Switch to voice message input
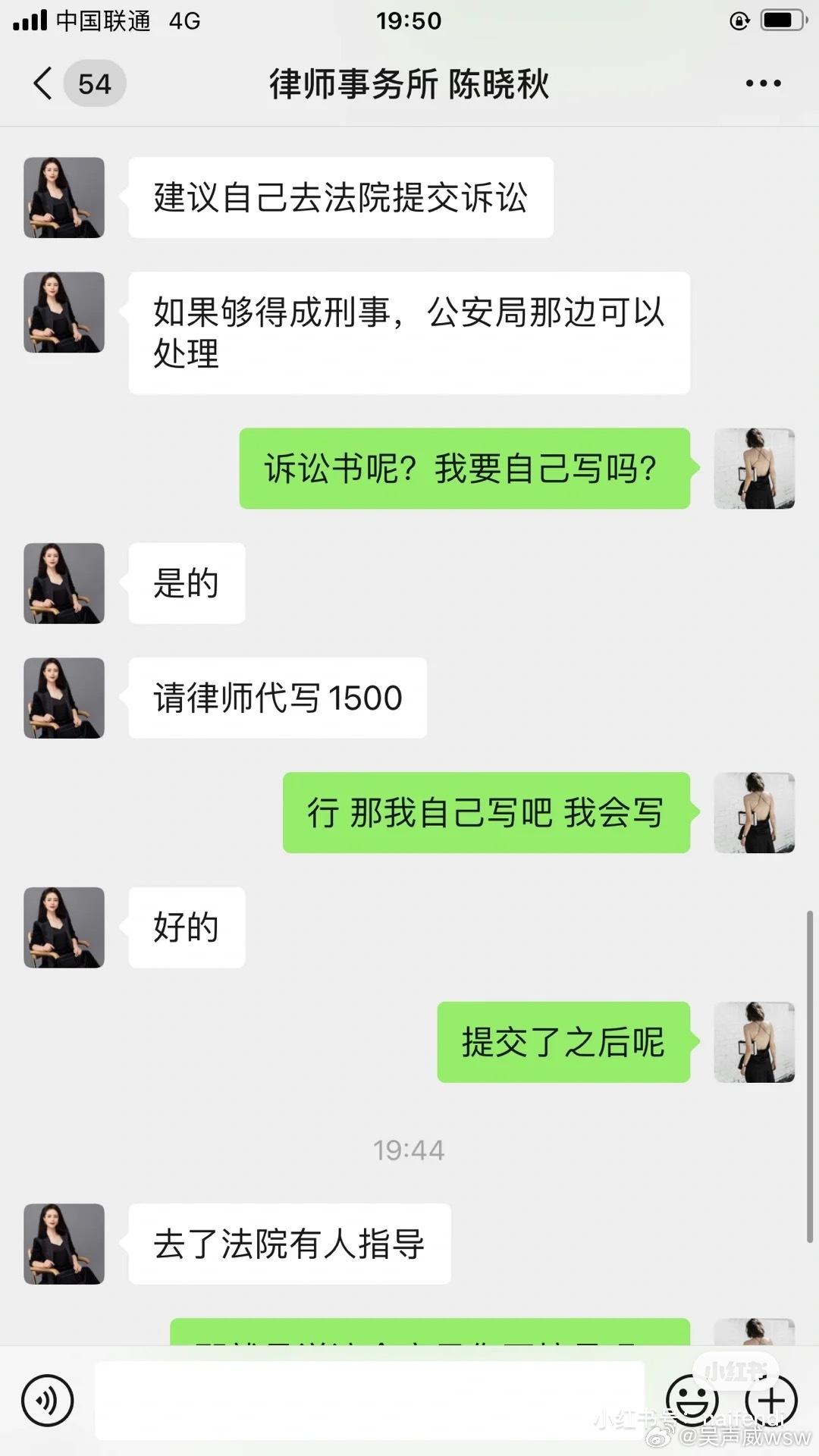Screen dimensions: 819x1456 (x=47, y=1401)
